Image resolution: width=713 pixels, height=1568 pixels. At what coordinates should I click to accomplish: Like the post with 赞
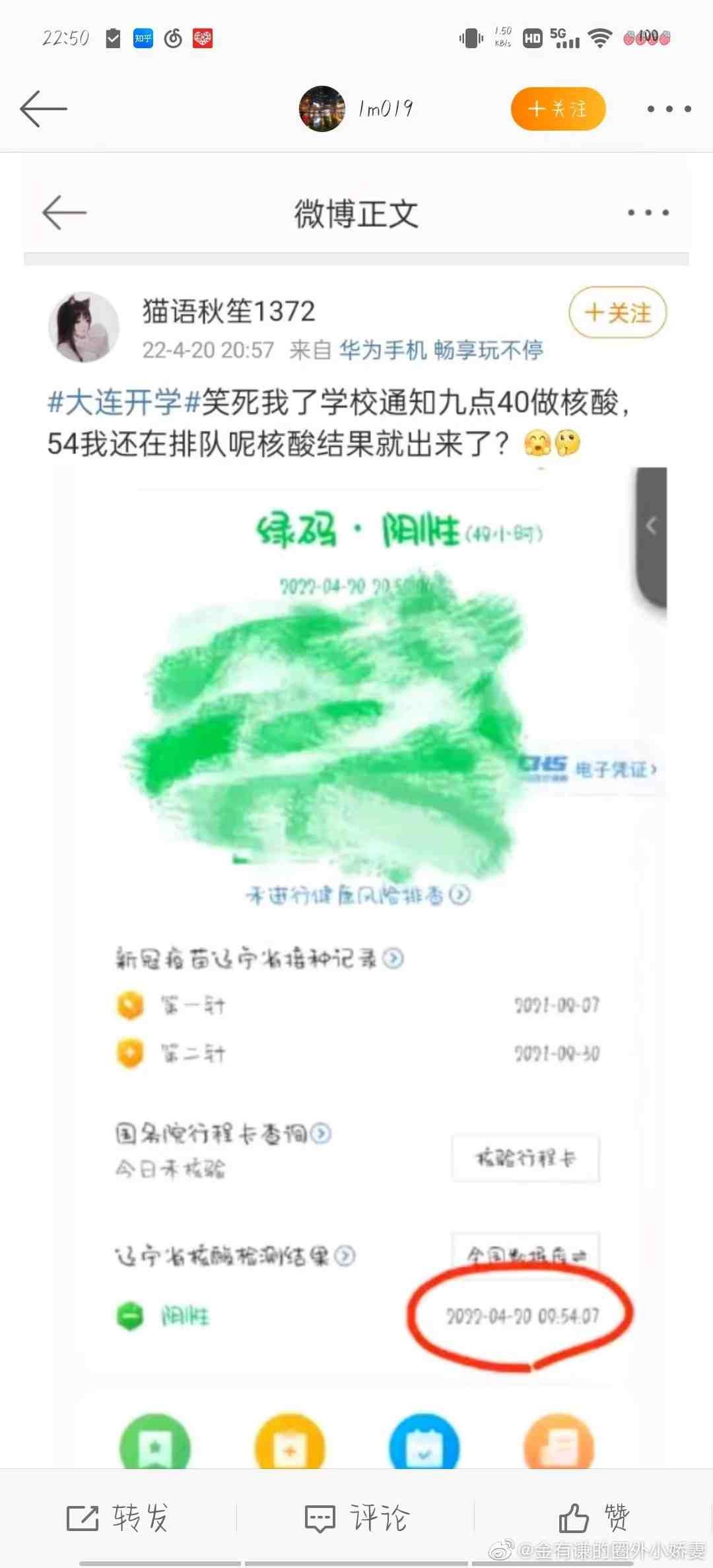tap(594, 1518)
